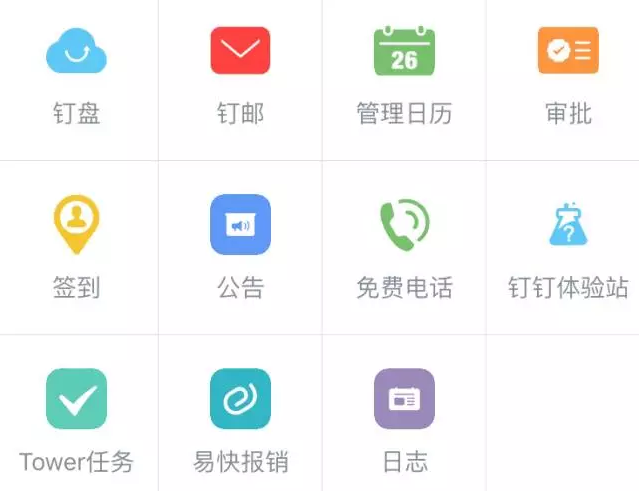Open Tower任务 tasks
Screen dimensions: 641x491
tap(77, 399)
